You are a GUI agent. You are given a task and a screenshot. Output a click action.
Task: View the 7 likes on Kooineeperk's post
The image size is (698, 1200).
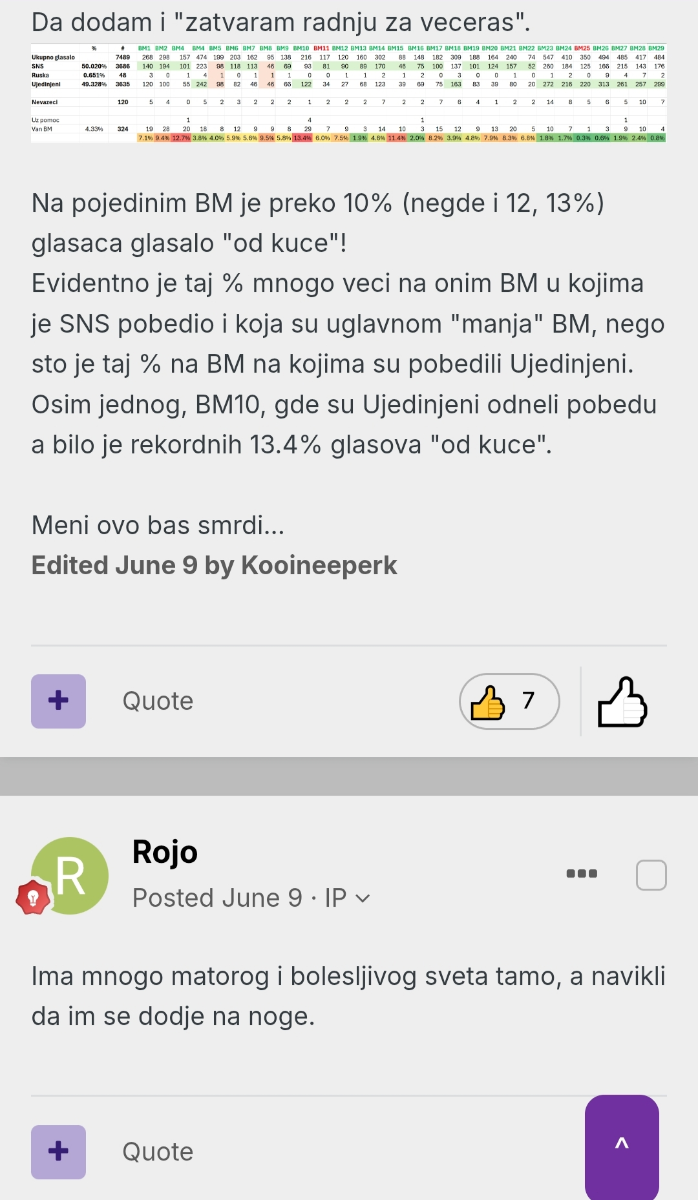click(x=509, y=701)
